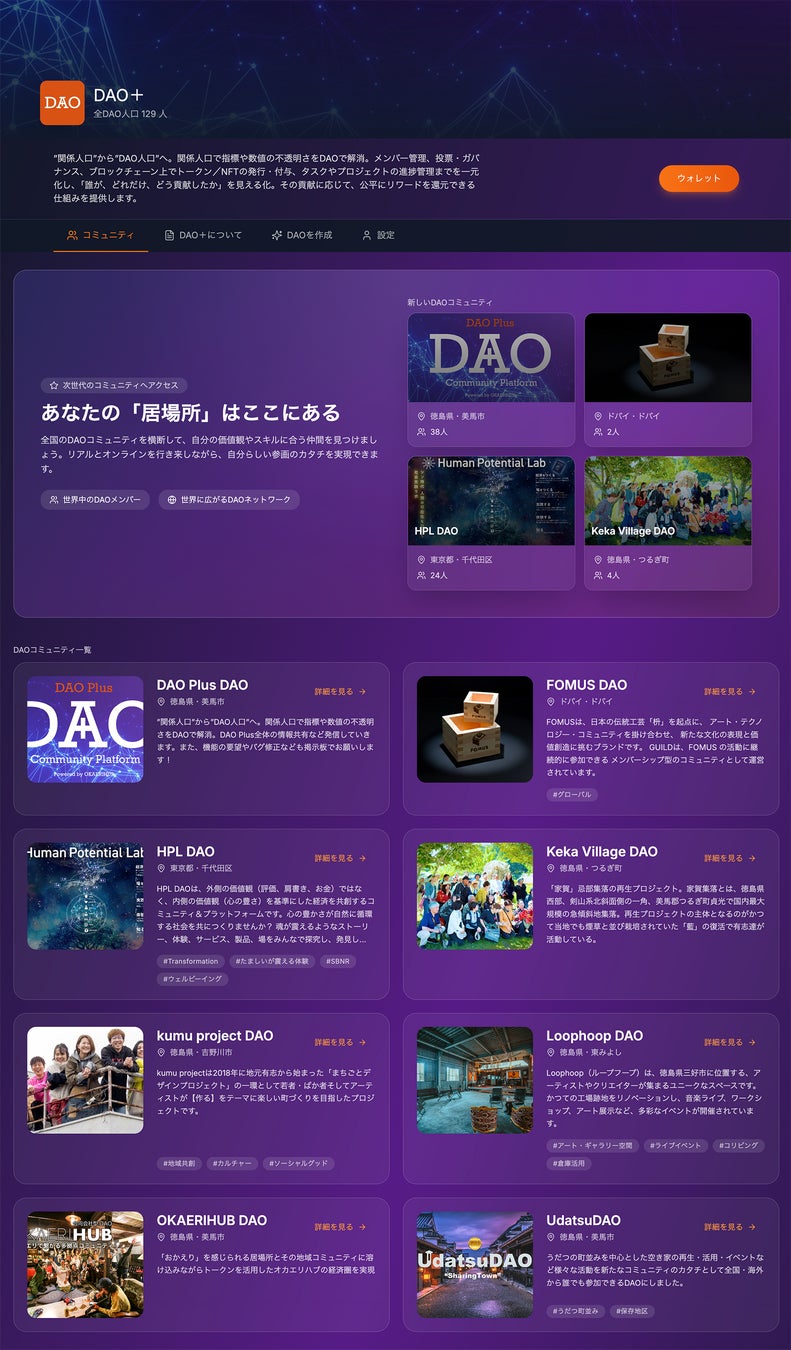The height and width of the screenshot is (1350, 791).
Task: View details of DAO Plus DAO
Action: (340, 691)
